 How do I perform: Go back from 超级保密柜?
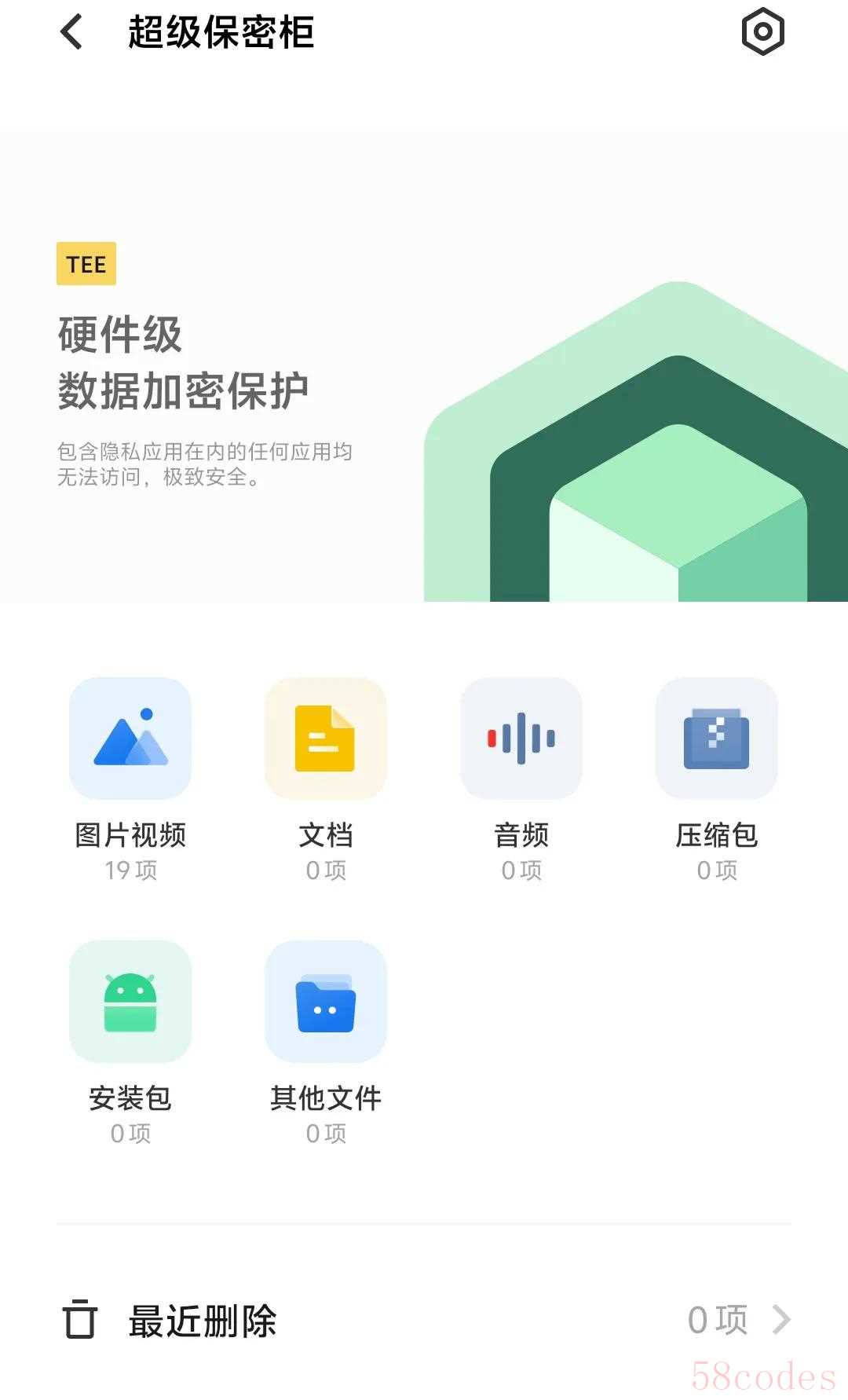71,33
